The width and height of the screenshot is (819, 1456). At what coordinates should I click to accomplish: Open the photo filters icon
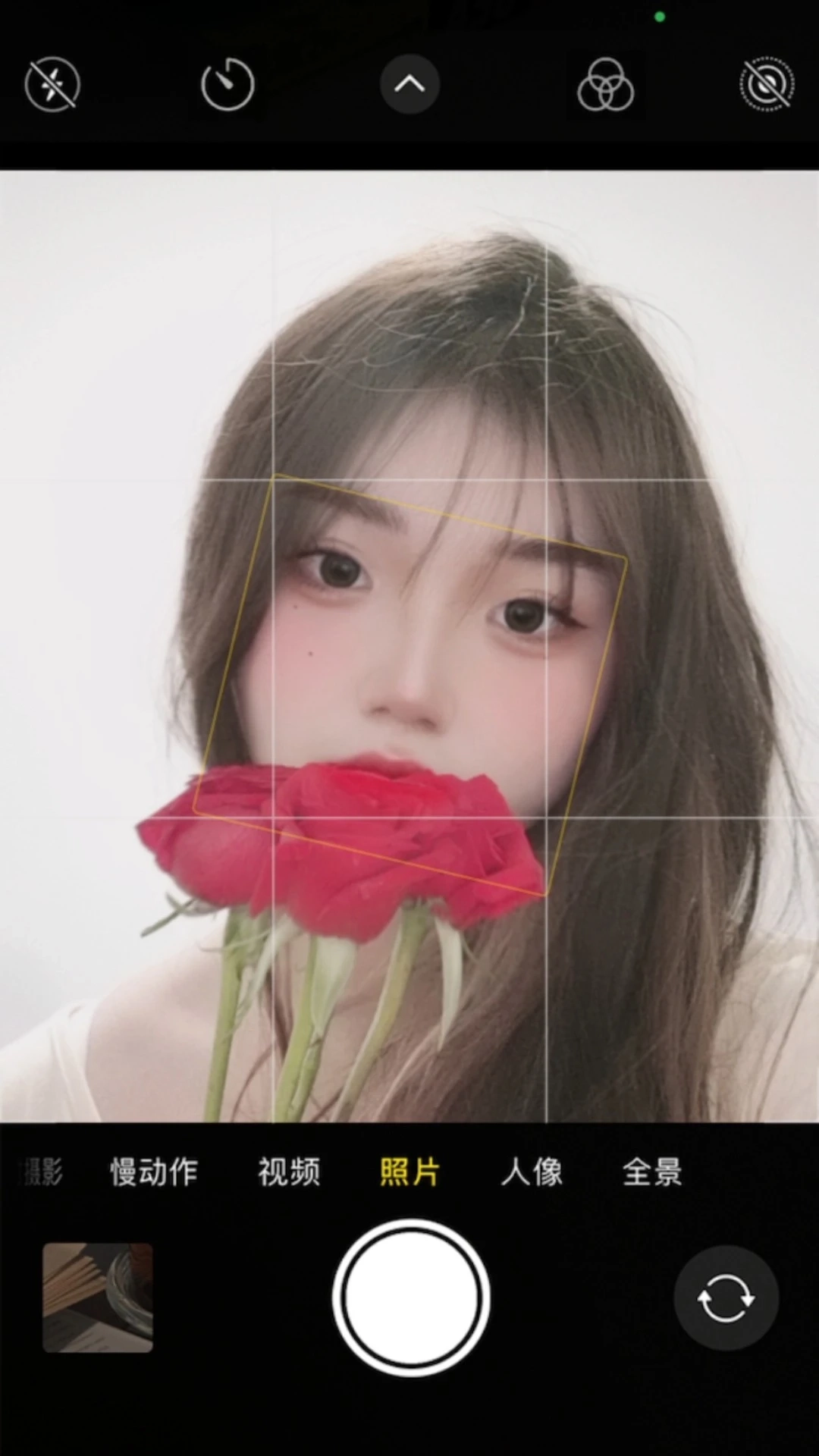pos(605,86)
